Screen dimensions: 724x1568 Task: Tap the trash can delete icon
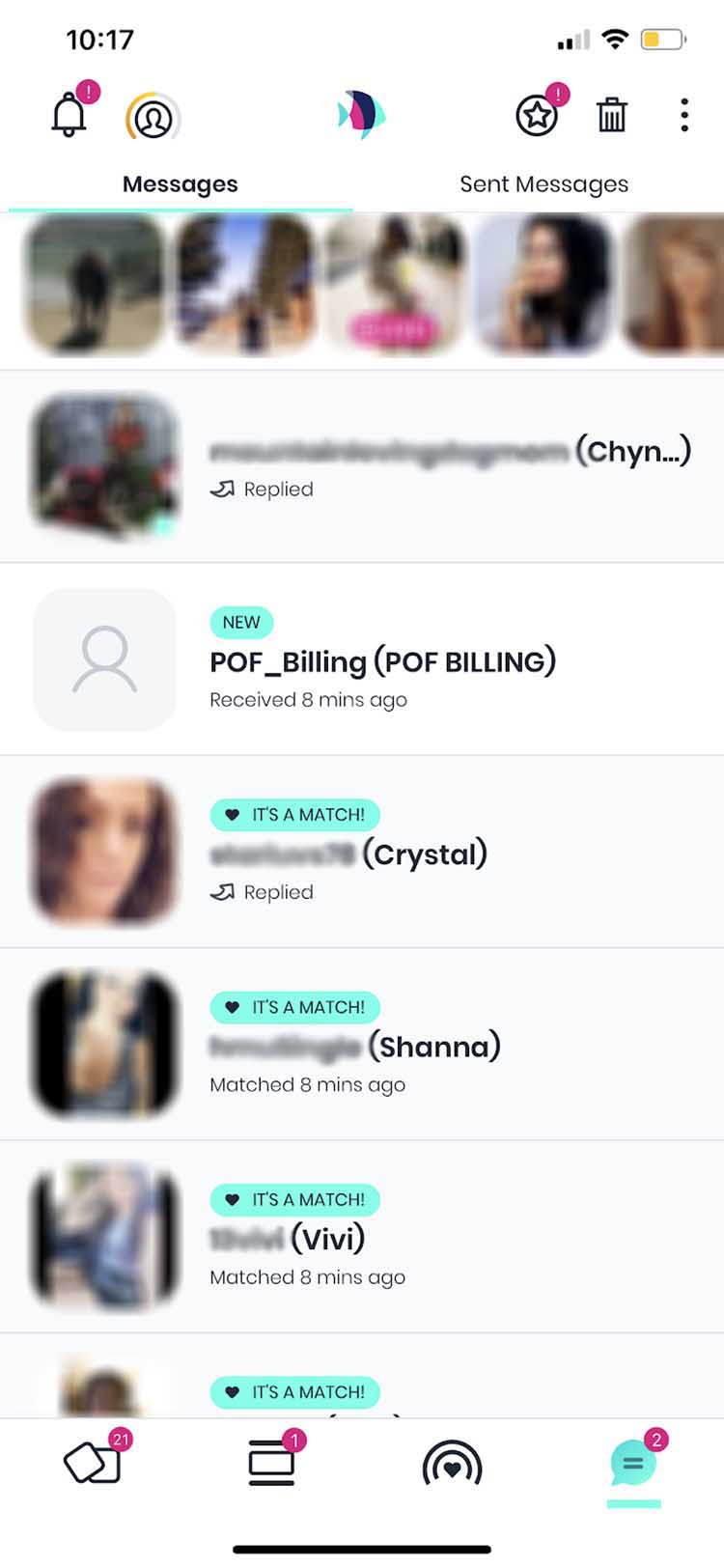click(x=612, y=115)
